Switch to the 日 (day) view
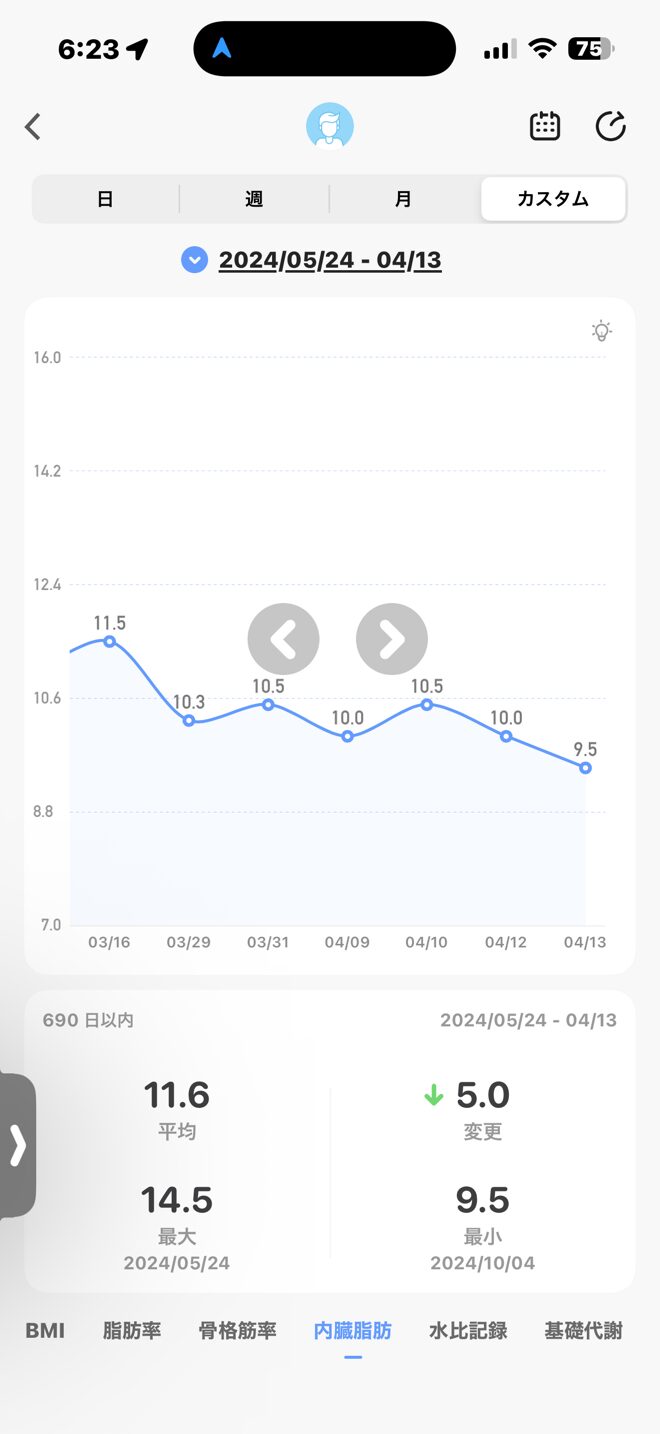The width and height of the screenshot is (660, 1434). click(105, 199)
